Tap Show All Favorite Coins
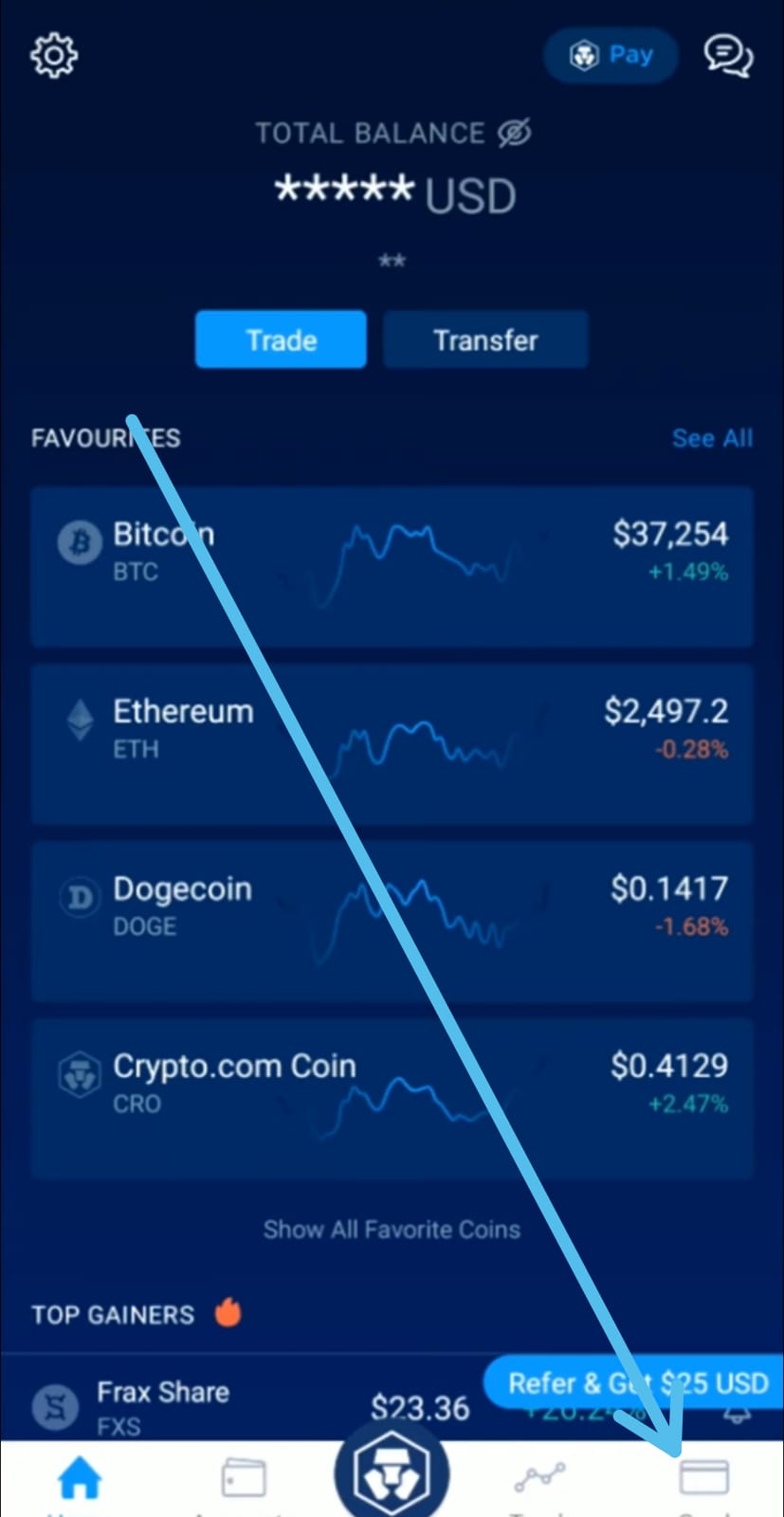The width and height of the screenshot is (784, 1517). (x=392, y=1230)
